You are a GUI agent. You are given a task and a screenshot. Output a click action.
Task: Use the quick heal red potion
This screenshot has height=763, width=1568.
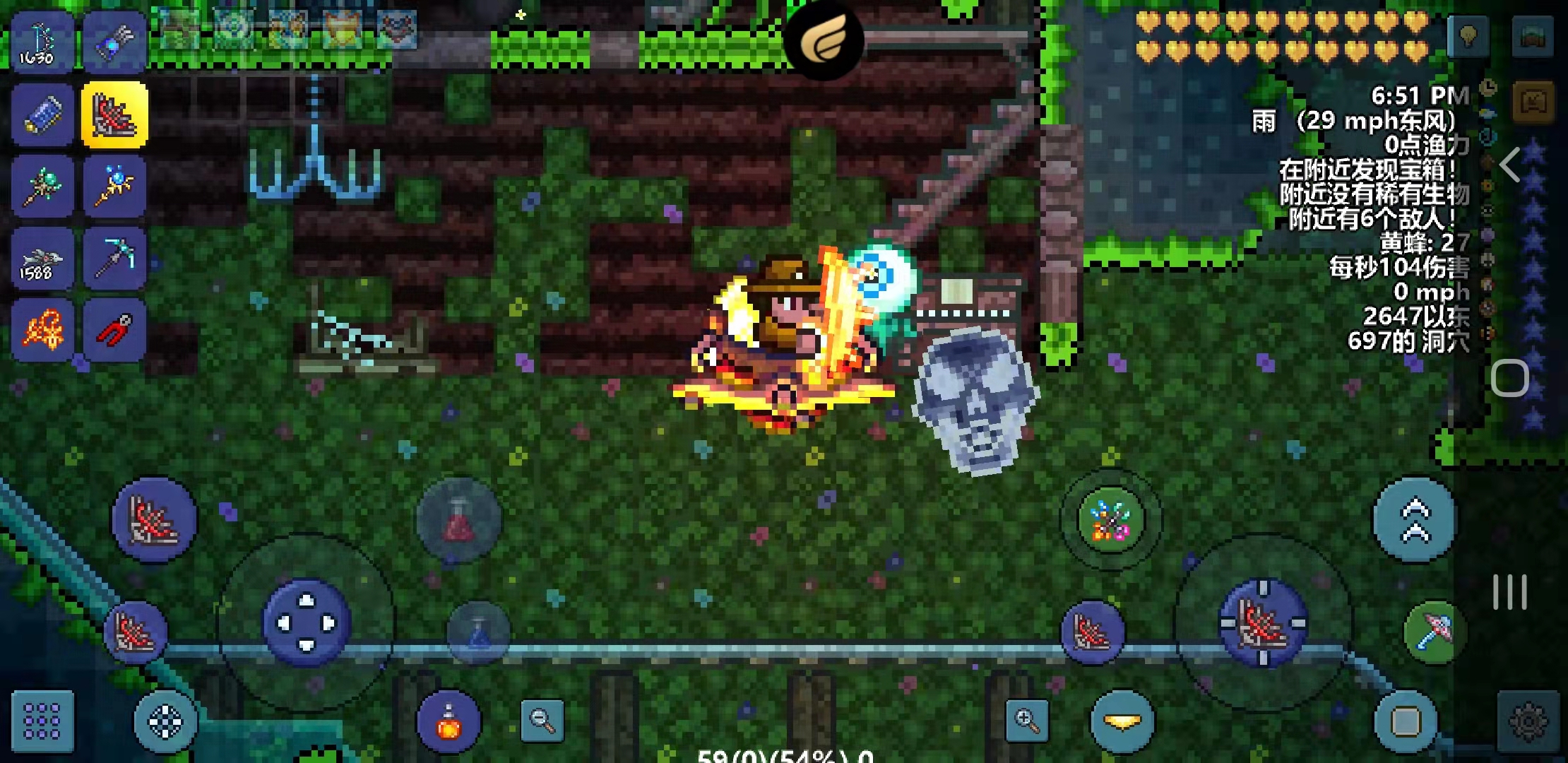point(459,521)
